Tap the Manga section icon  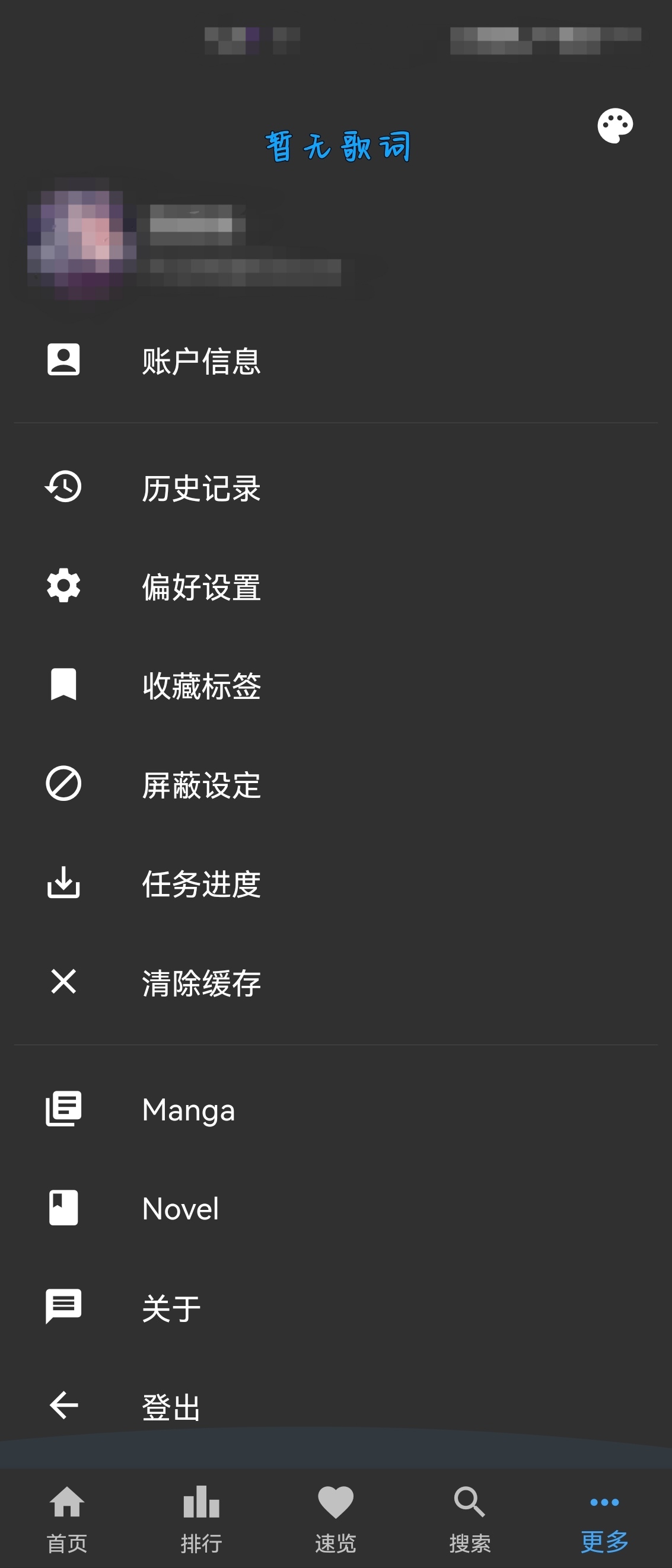63,1109
